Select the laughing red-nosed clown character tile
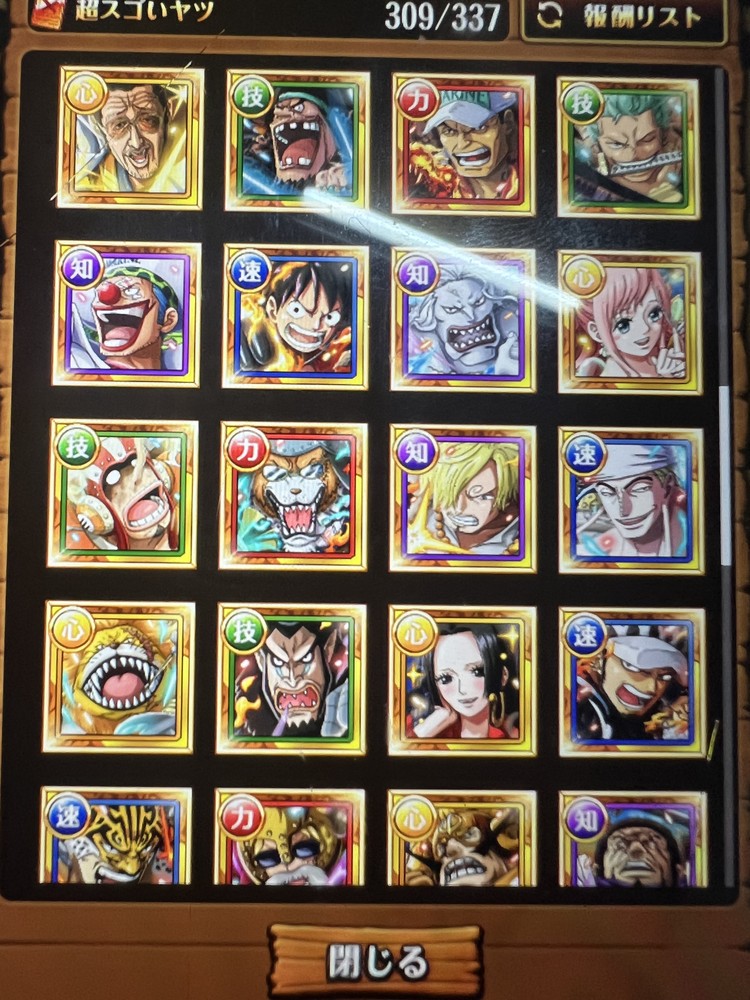The image size is (750, 1000). 127,314
